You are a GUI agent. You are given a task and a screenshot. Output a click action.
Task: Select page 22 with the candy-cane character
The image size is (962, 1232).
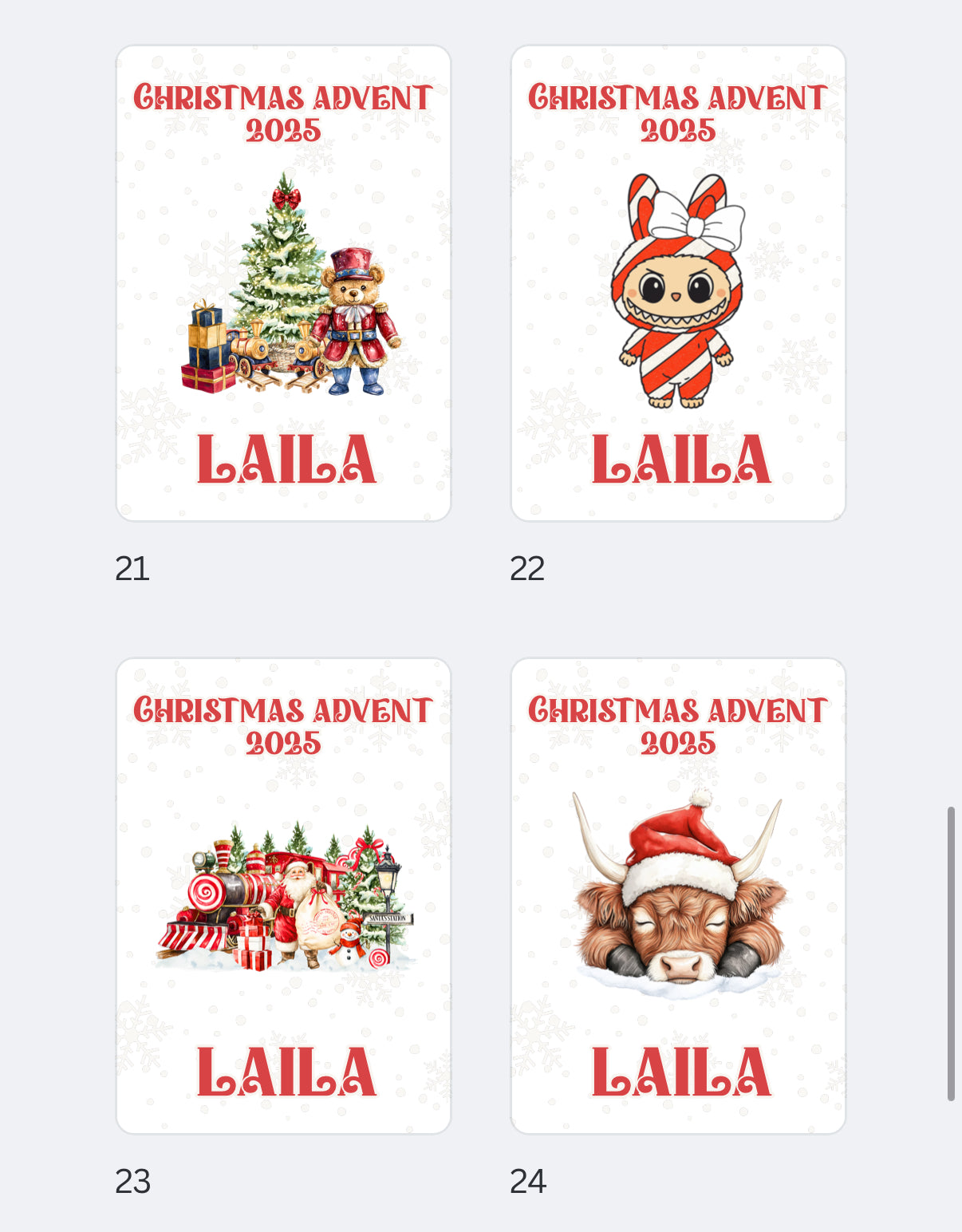pos(678,283)
